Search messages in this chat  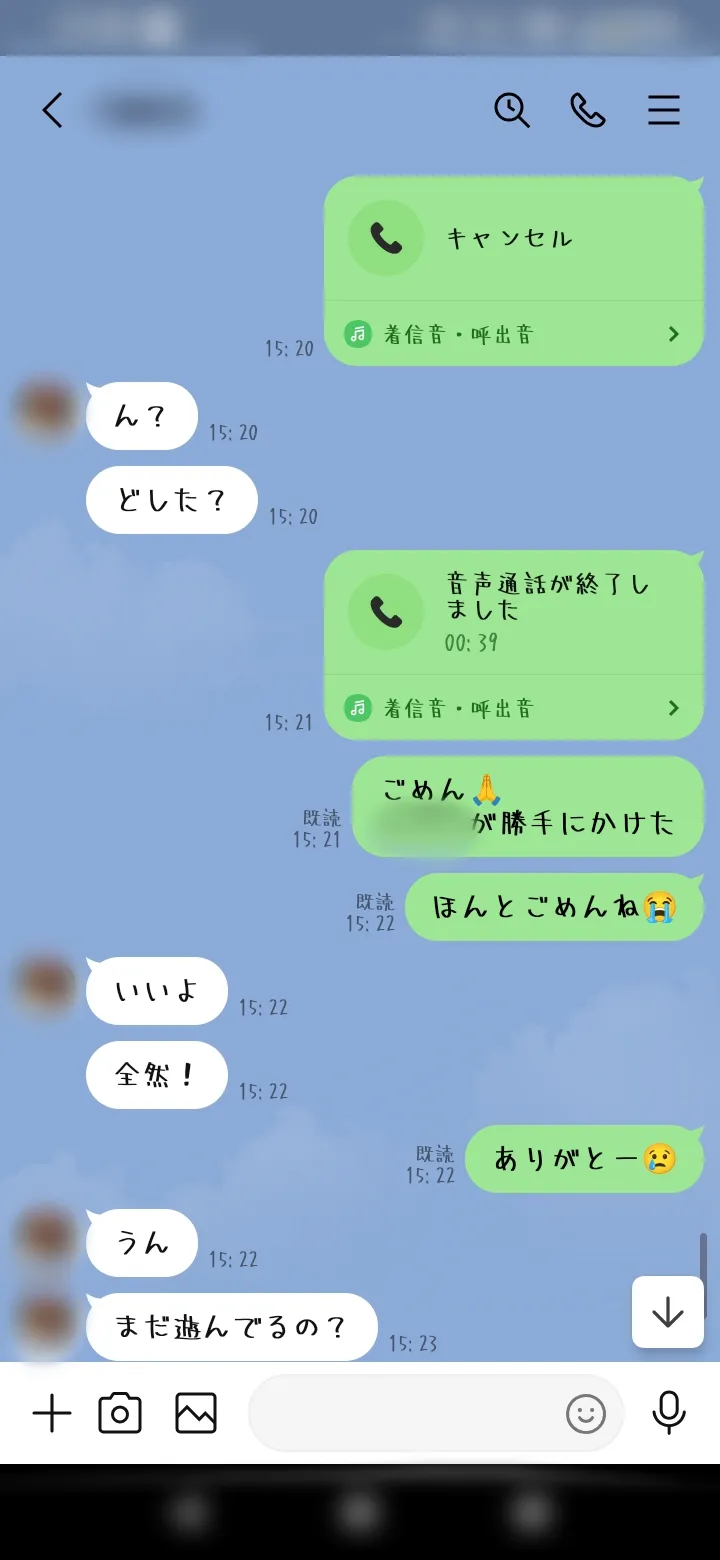coord(512,110)
